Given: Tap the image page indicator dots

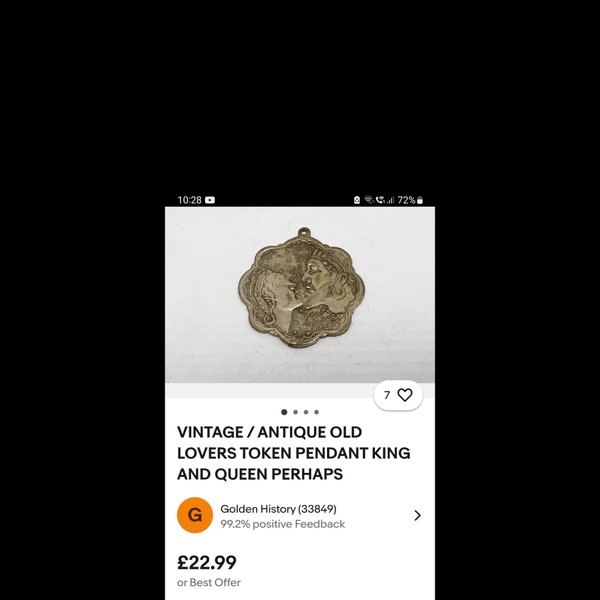Looking at the screenshot, I should 300,412.
